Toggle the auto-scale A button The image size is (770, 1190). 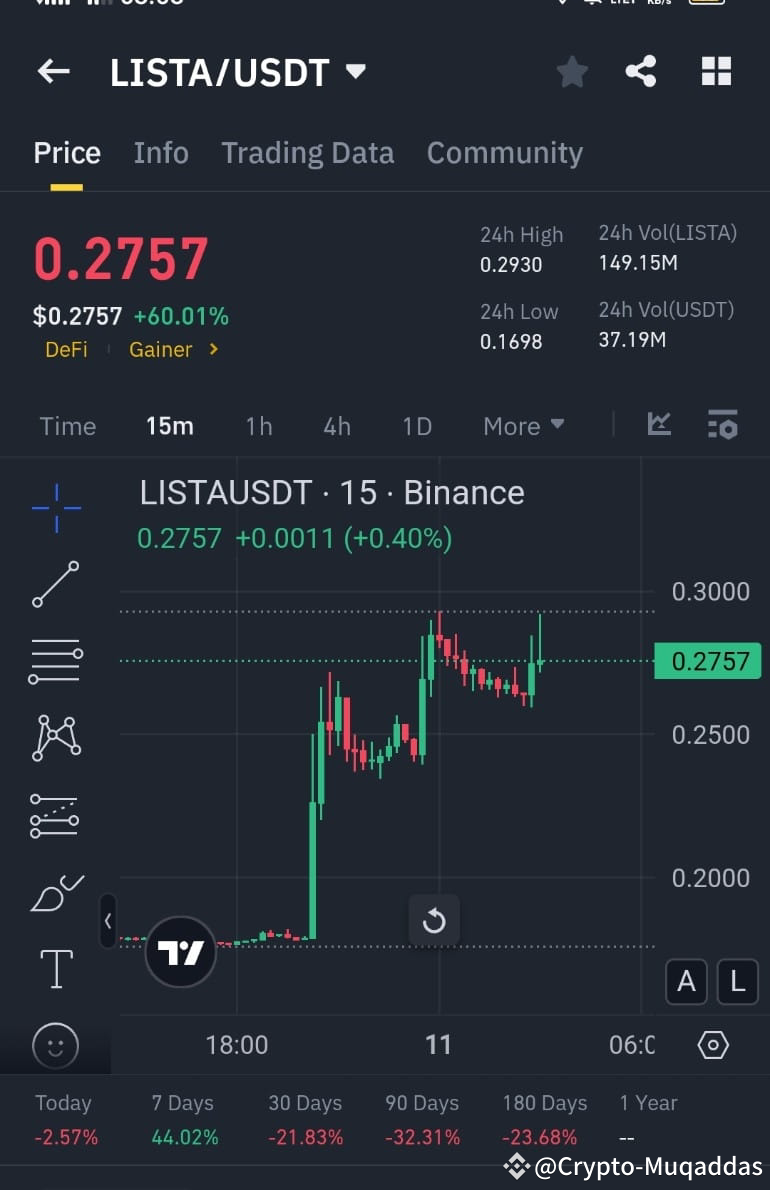tap(686, 982)
